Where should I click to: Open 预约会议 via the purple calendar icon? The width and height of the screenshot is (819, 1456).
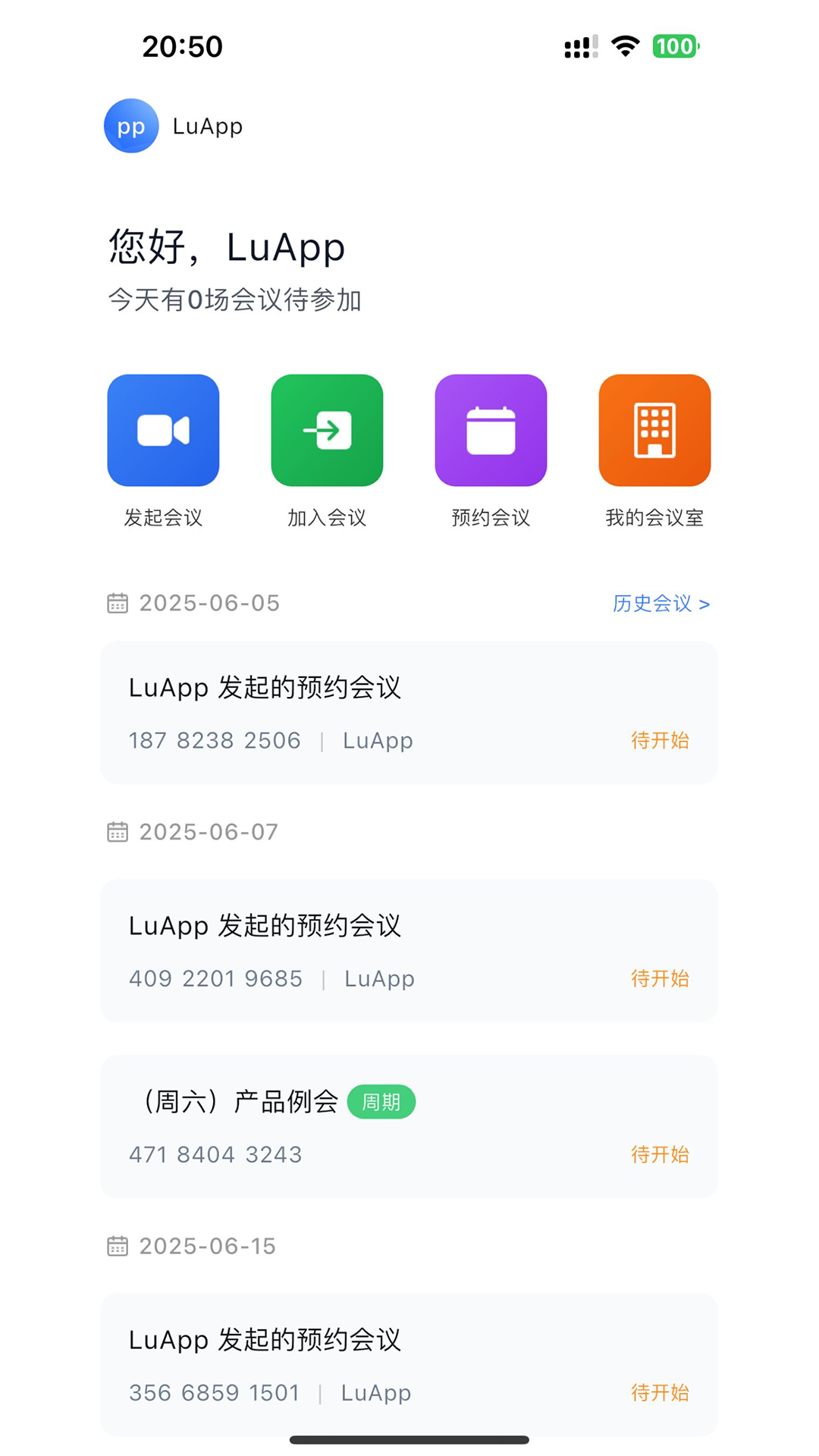tap(491, 430)
